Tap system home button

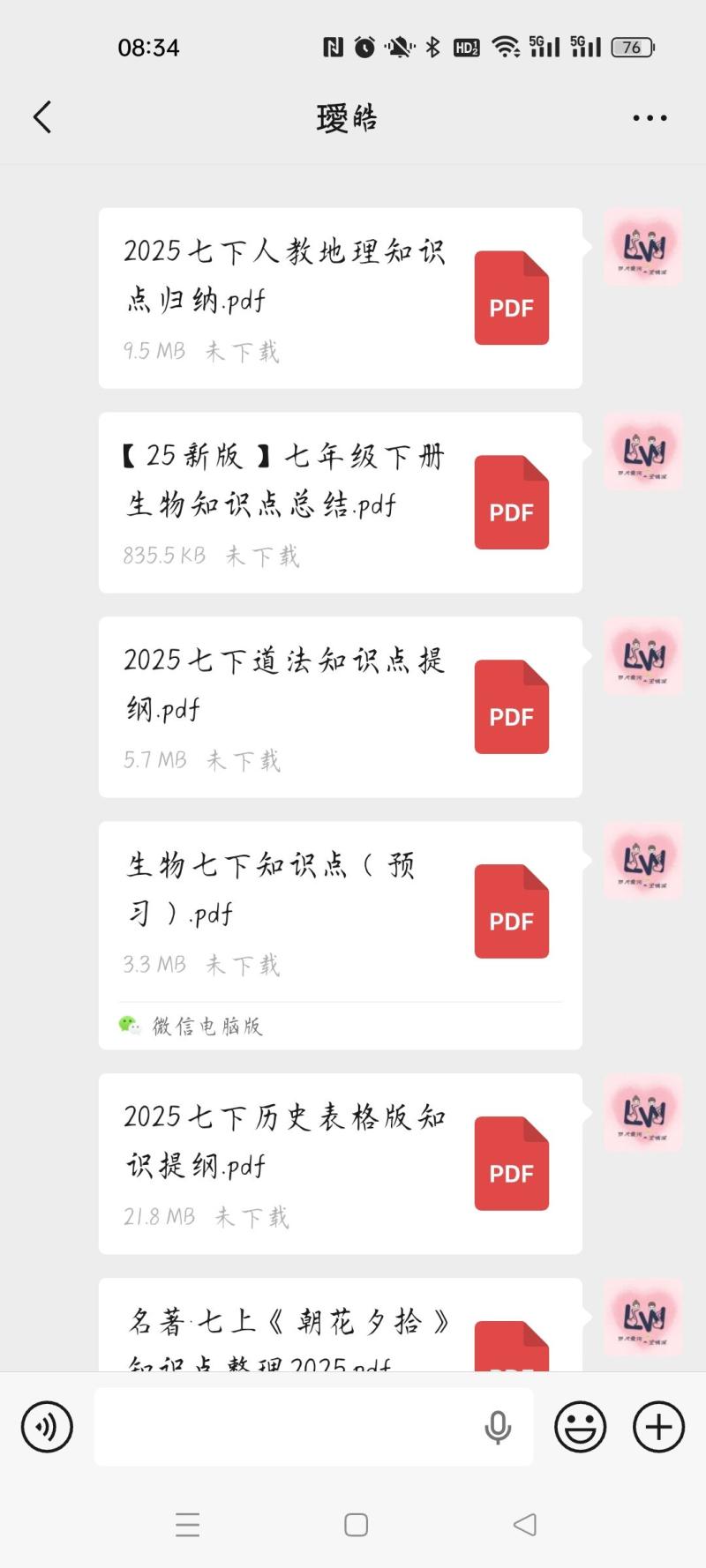pos(356,1525)
